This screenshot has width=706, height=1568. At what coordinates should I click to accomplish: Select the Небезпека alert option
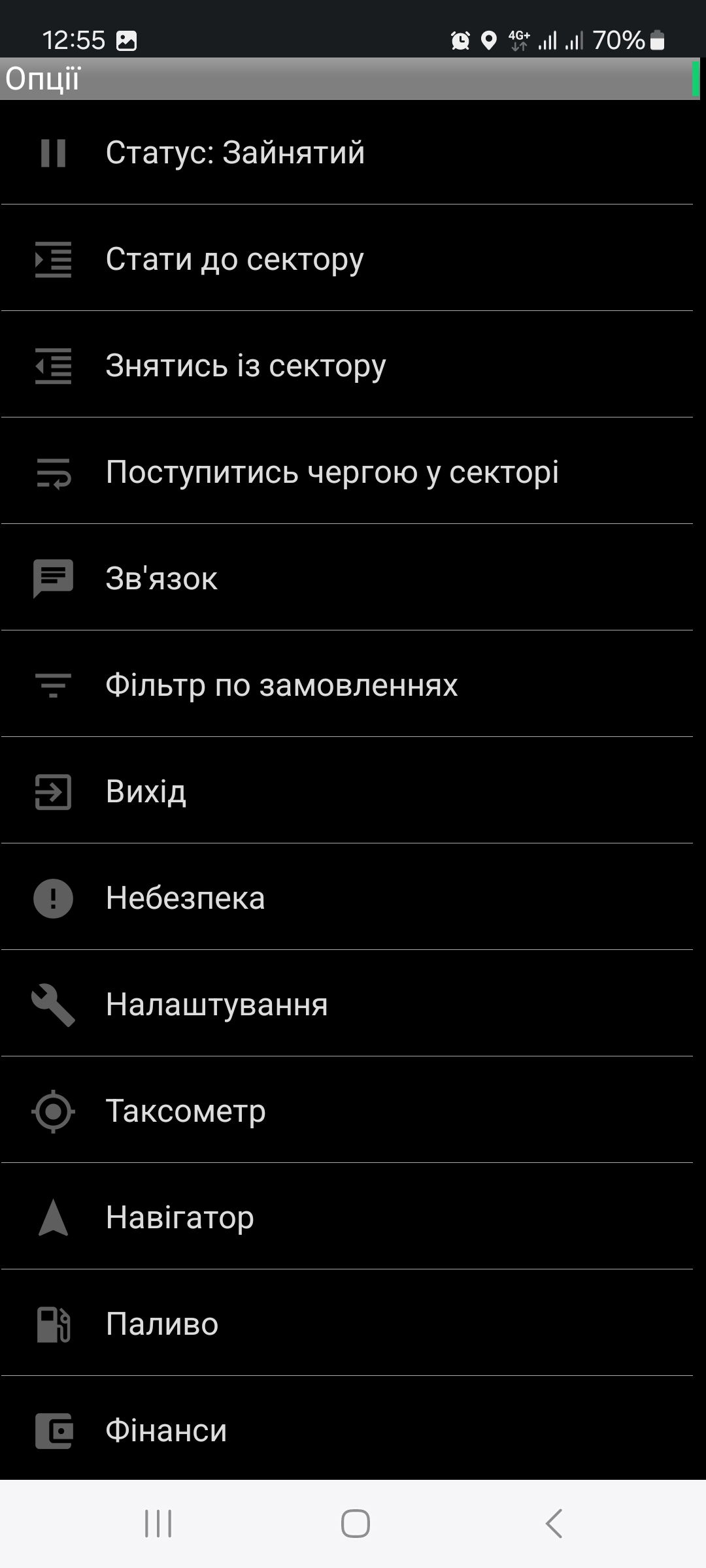click(346, 898)
